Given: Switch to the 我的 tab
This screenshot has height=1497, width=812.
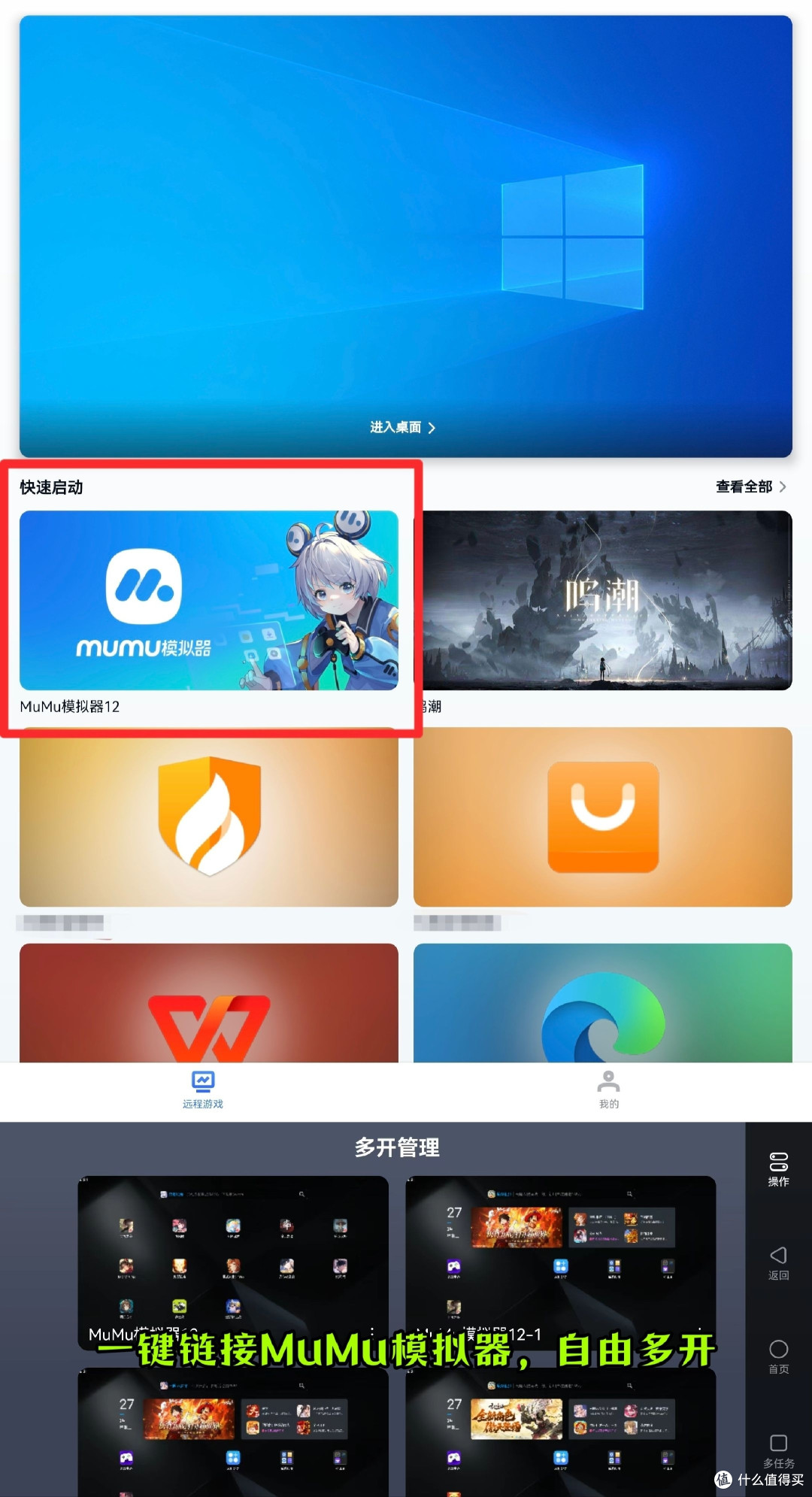Looking at the screenshot, I should [608, 1089].
